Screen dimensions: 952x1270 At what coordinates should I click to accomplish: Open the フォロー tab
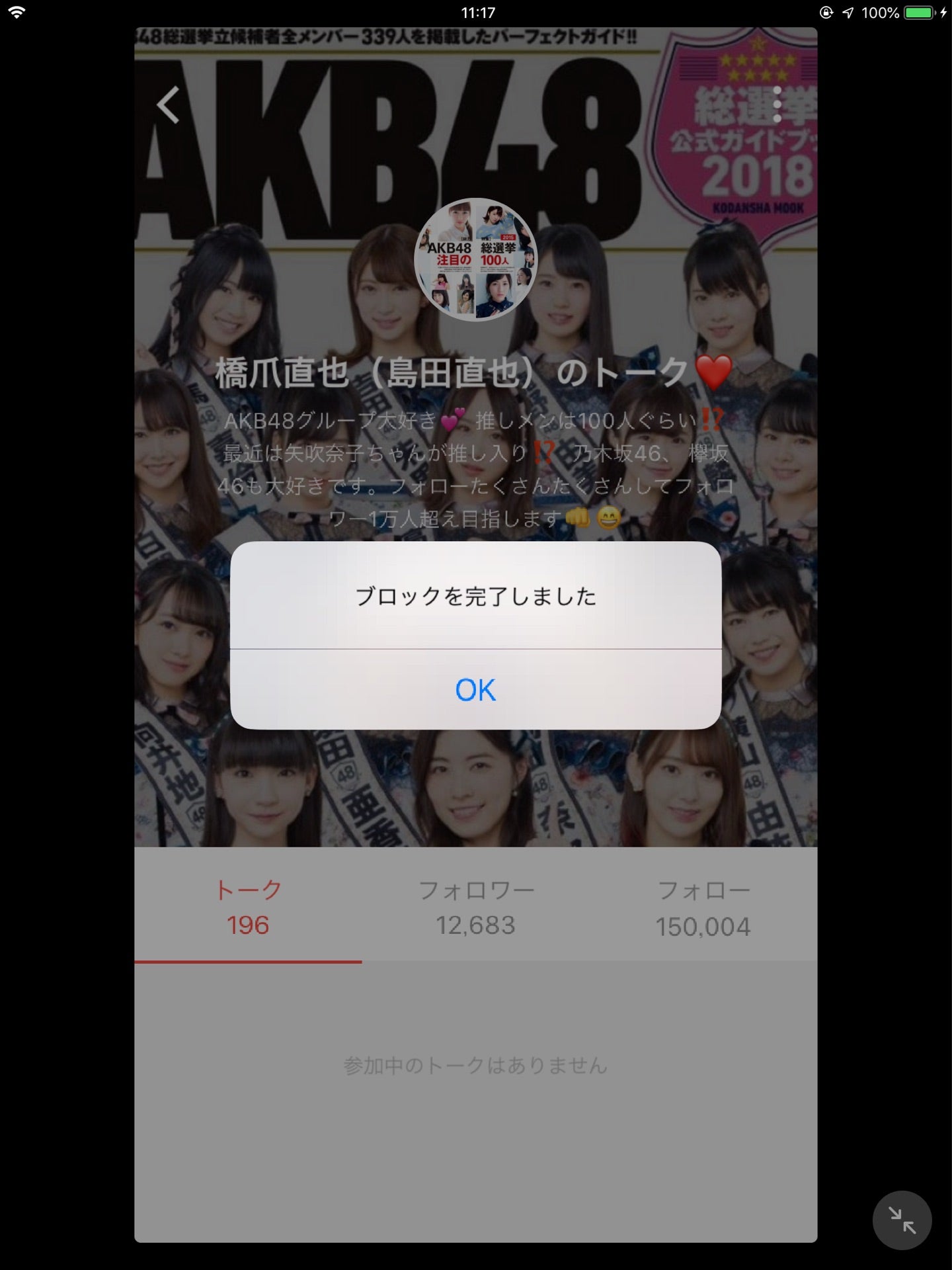coord(703,908)
